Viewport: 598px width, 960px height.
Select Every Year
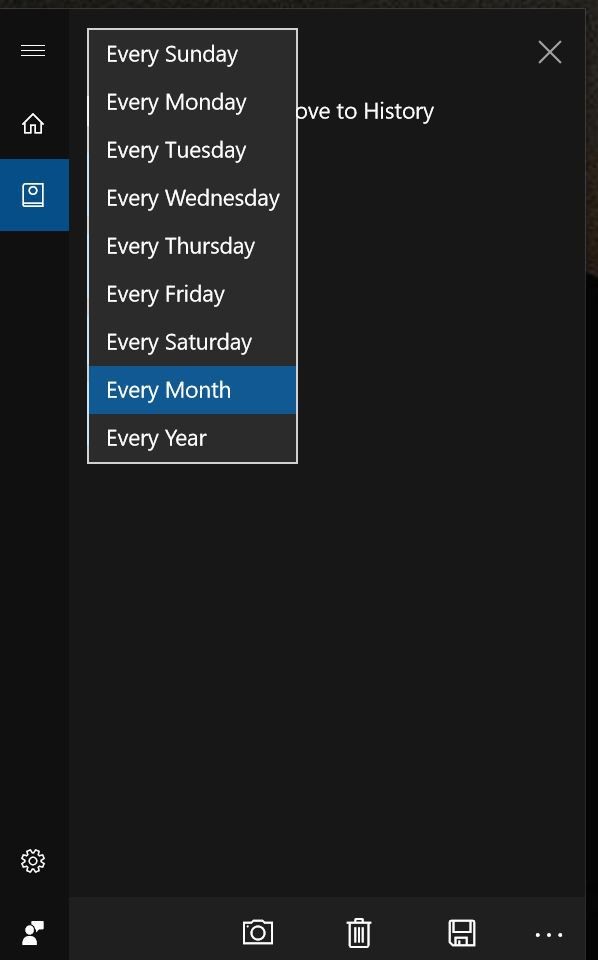point(192,438)
